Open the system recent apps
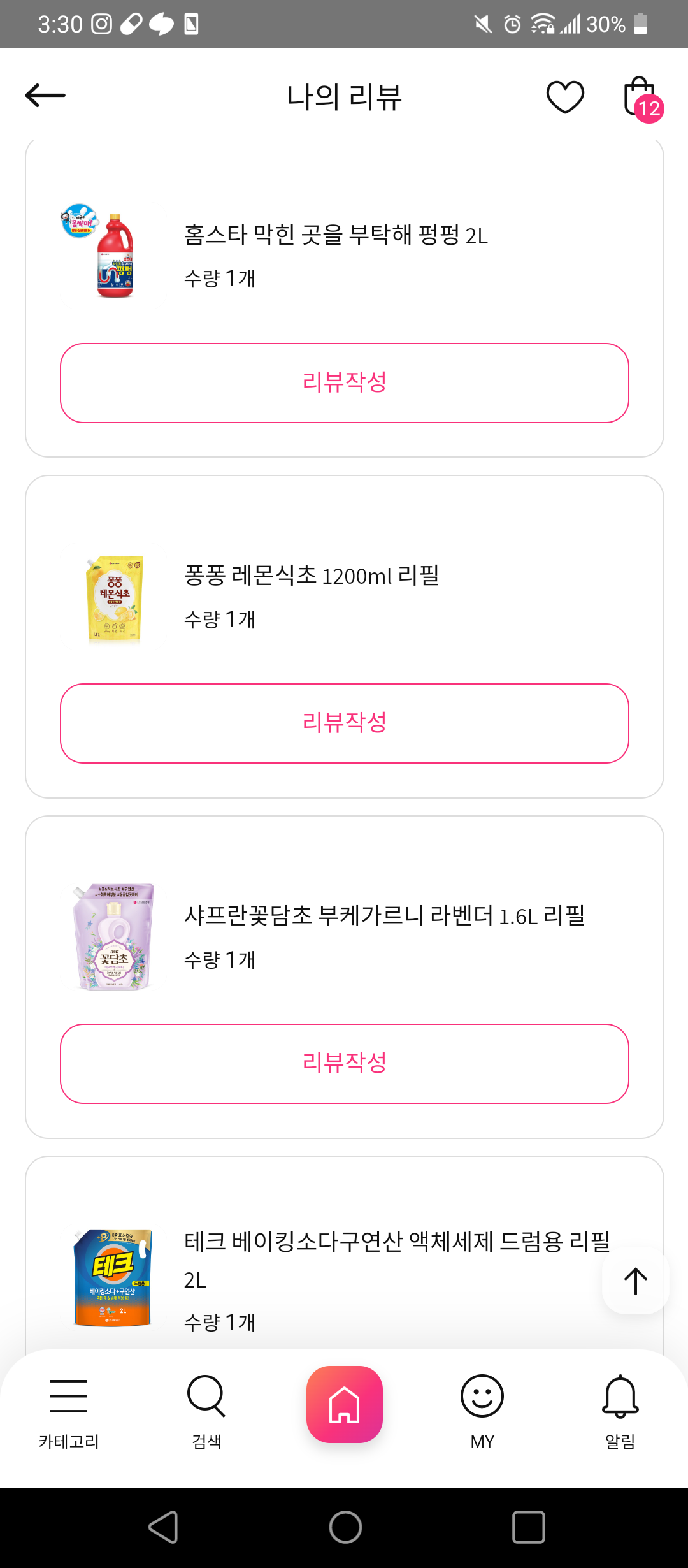688x1568 pixels. (x=528, y=1527)
